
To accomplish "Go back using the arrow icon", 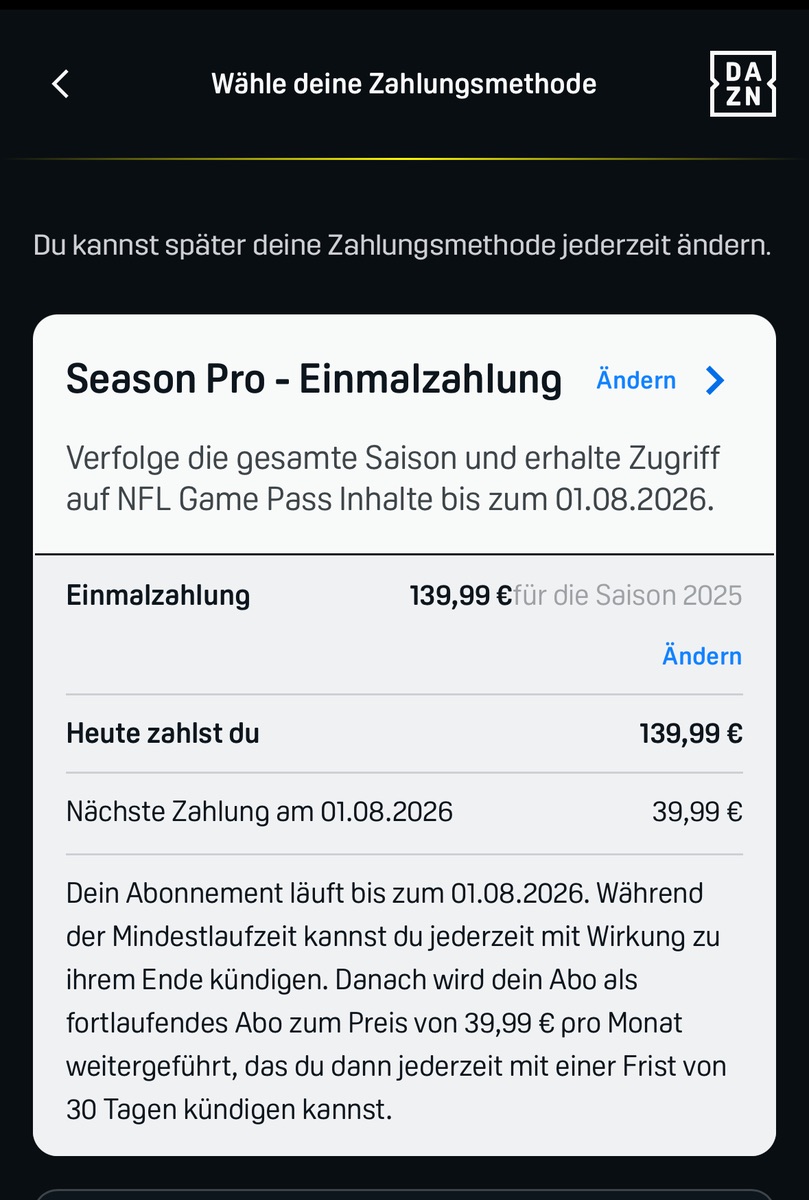I will (x=60, y=84).
